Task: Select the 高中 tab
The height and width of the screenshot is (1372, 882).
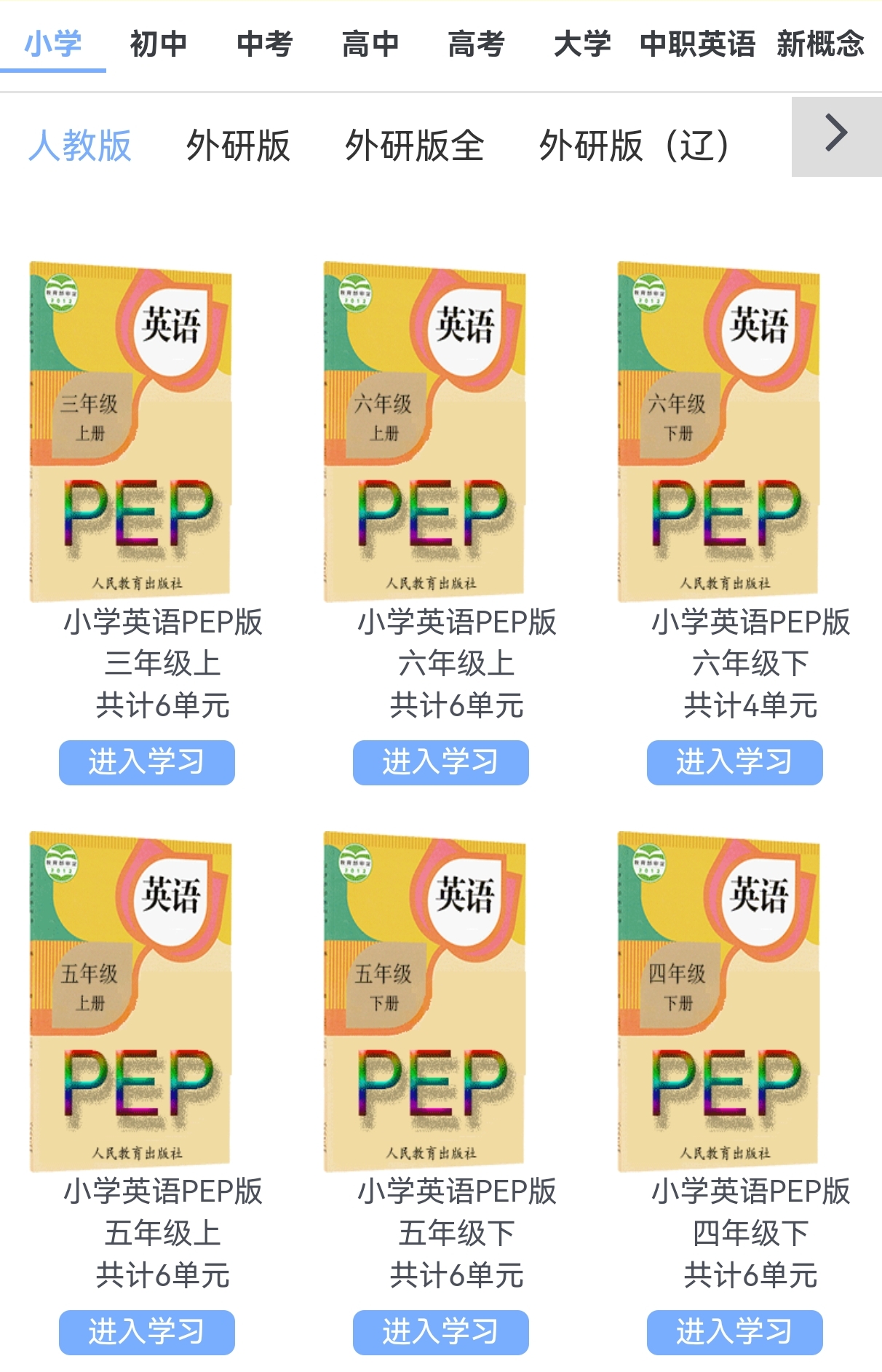Action: 370,44
